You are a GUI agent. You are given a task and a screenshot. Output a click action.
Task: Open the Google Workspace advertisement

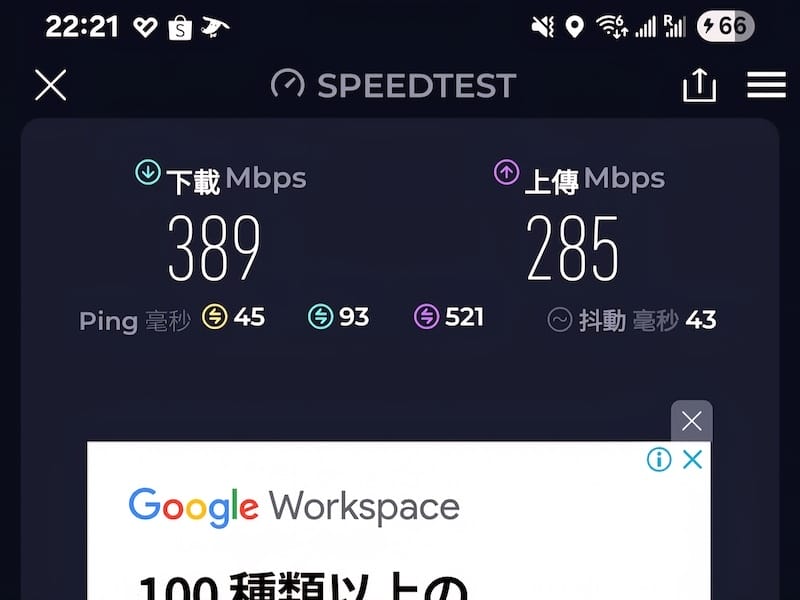point(398,530)
